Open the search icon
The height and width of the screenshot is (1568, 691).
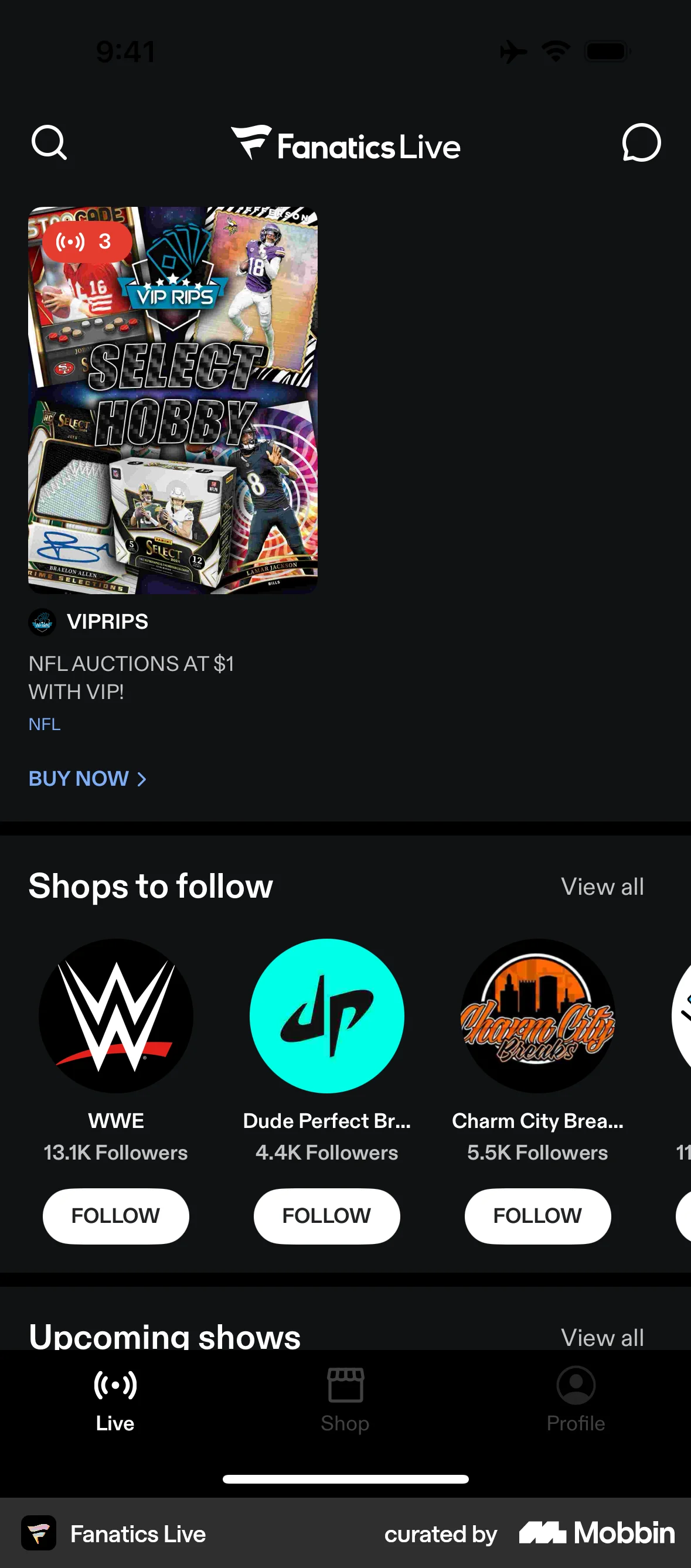pyautogui.click(x=49, y=144)
